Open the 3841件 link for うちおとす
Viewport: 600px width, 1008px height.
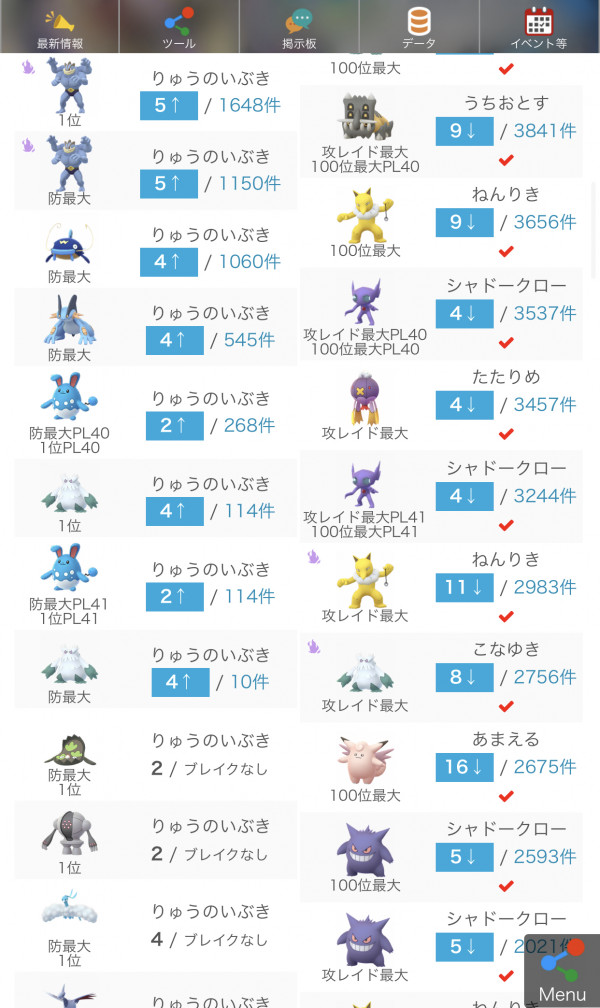click(545, 131)
